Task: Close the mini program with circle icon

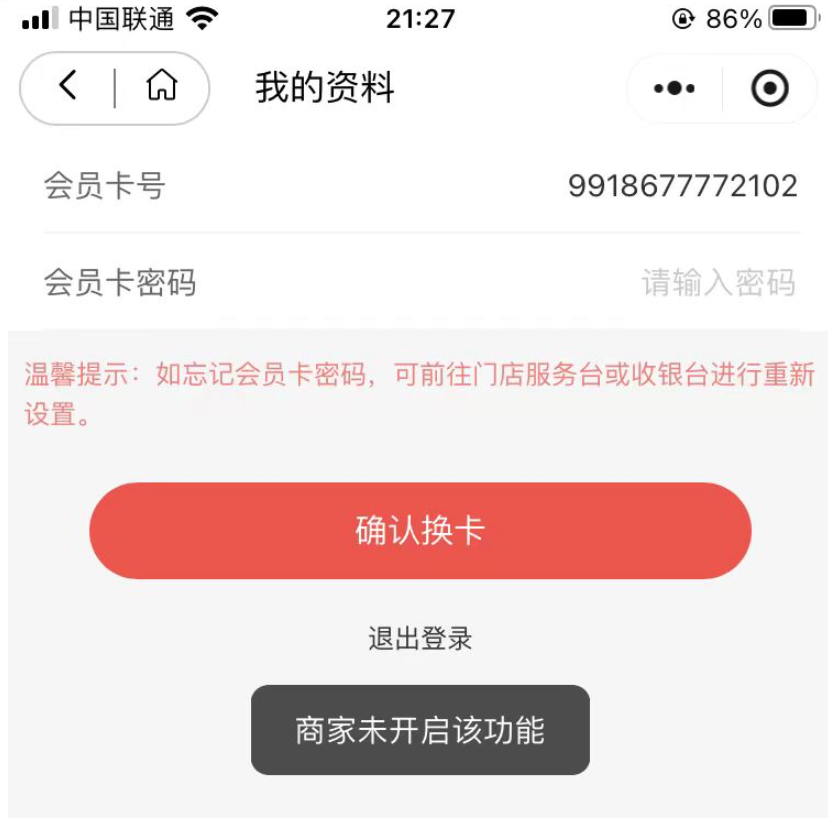Action: [769, 89]
